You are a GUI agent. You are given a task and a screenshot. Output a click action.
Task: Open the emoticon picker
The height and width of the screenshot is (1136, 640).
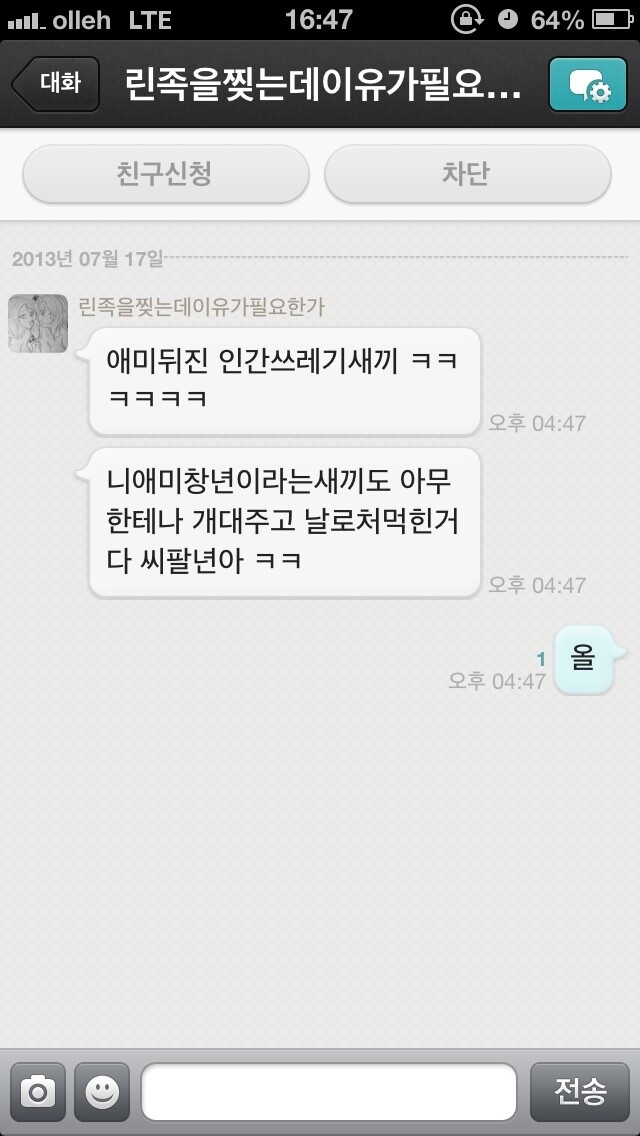[x=102, y=1092]
